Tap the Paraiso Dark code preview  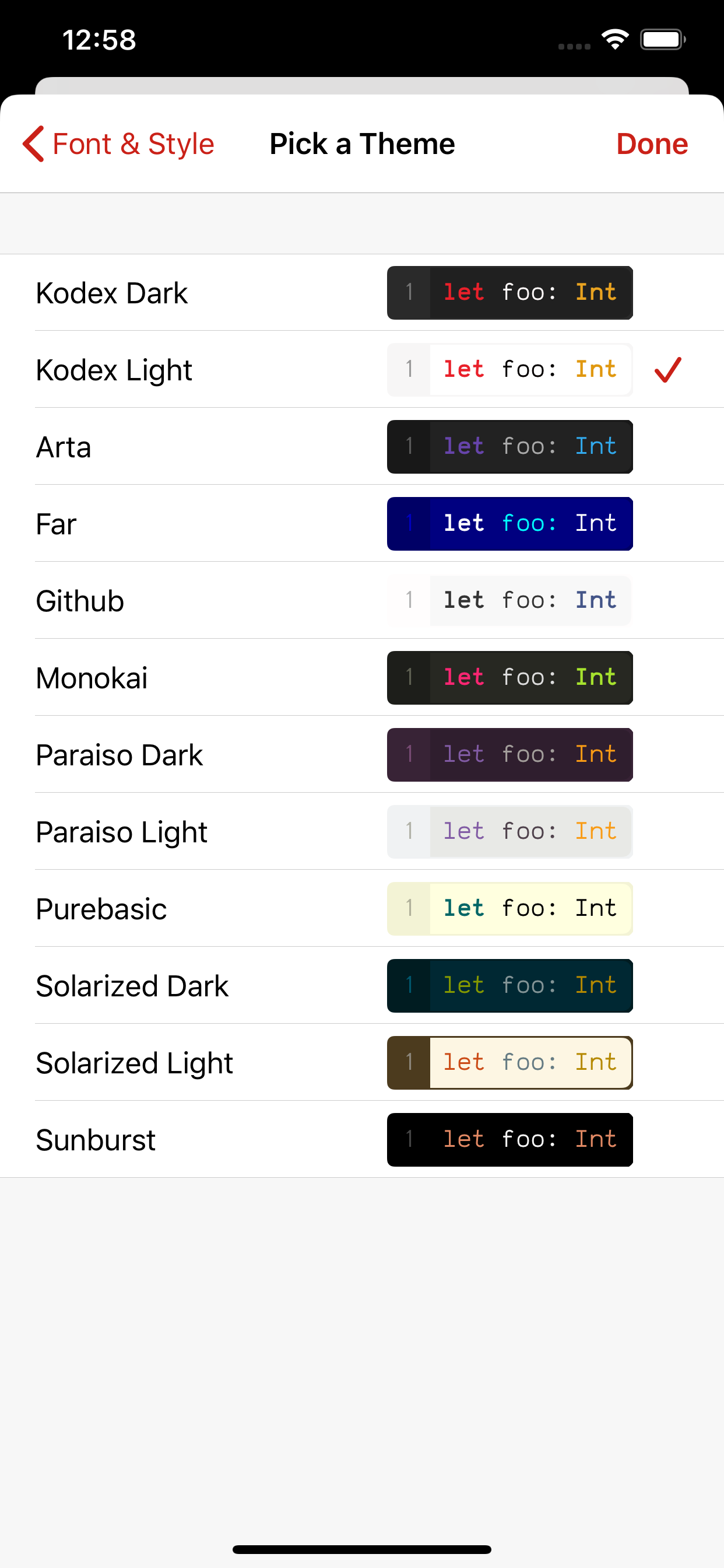(x=510, y=755)
